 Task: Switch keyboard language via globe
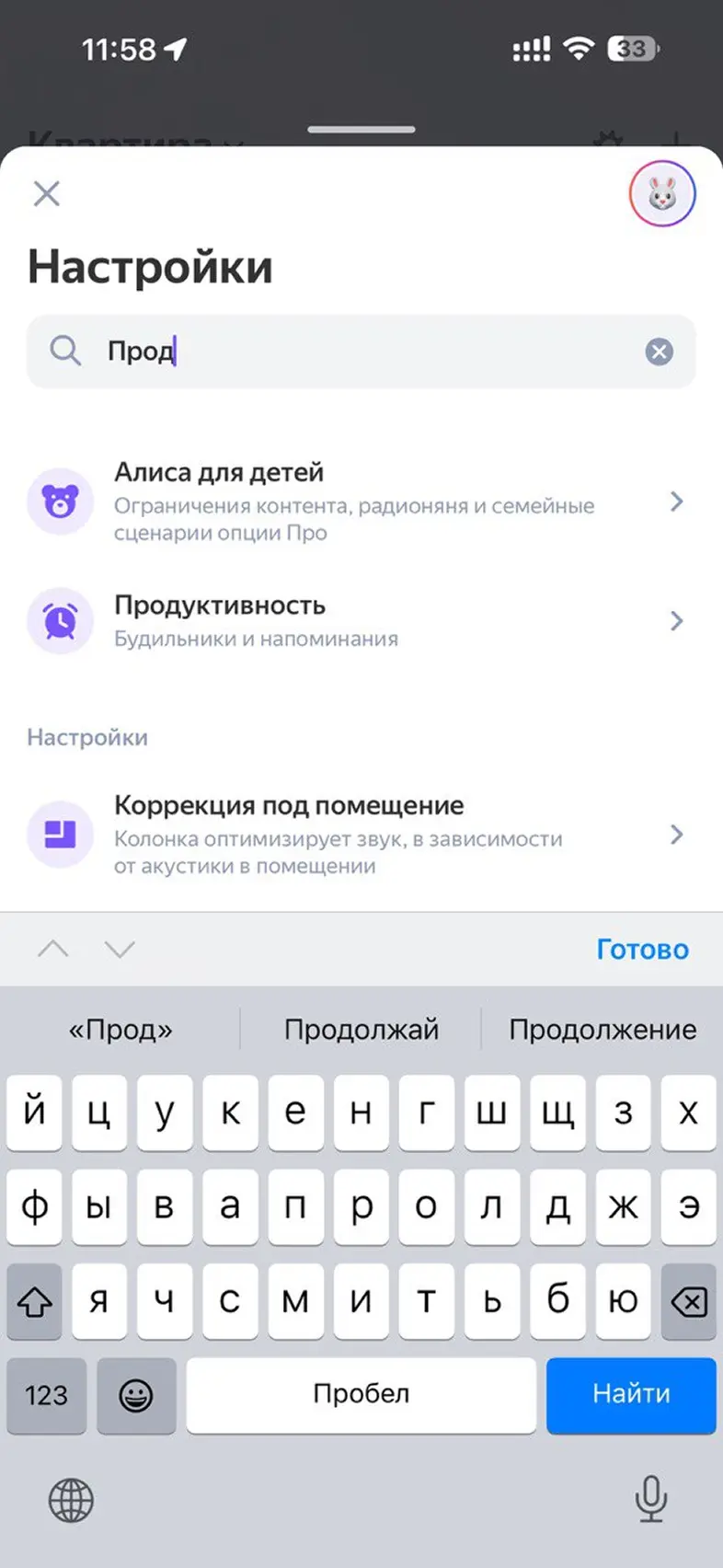tap(71, 1501)
